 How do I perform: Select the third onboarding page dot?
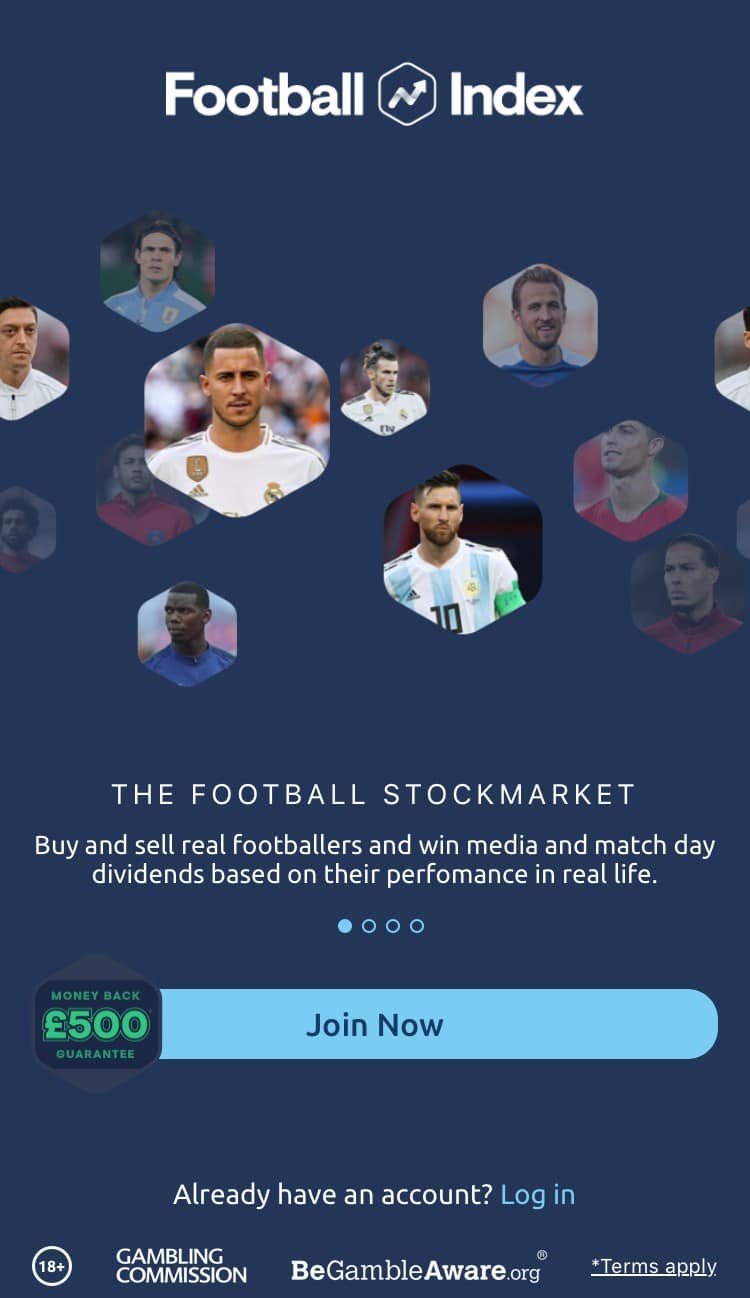[393, 926]
